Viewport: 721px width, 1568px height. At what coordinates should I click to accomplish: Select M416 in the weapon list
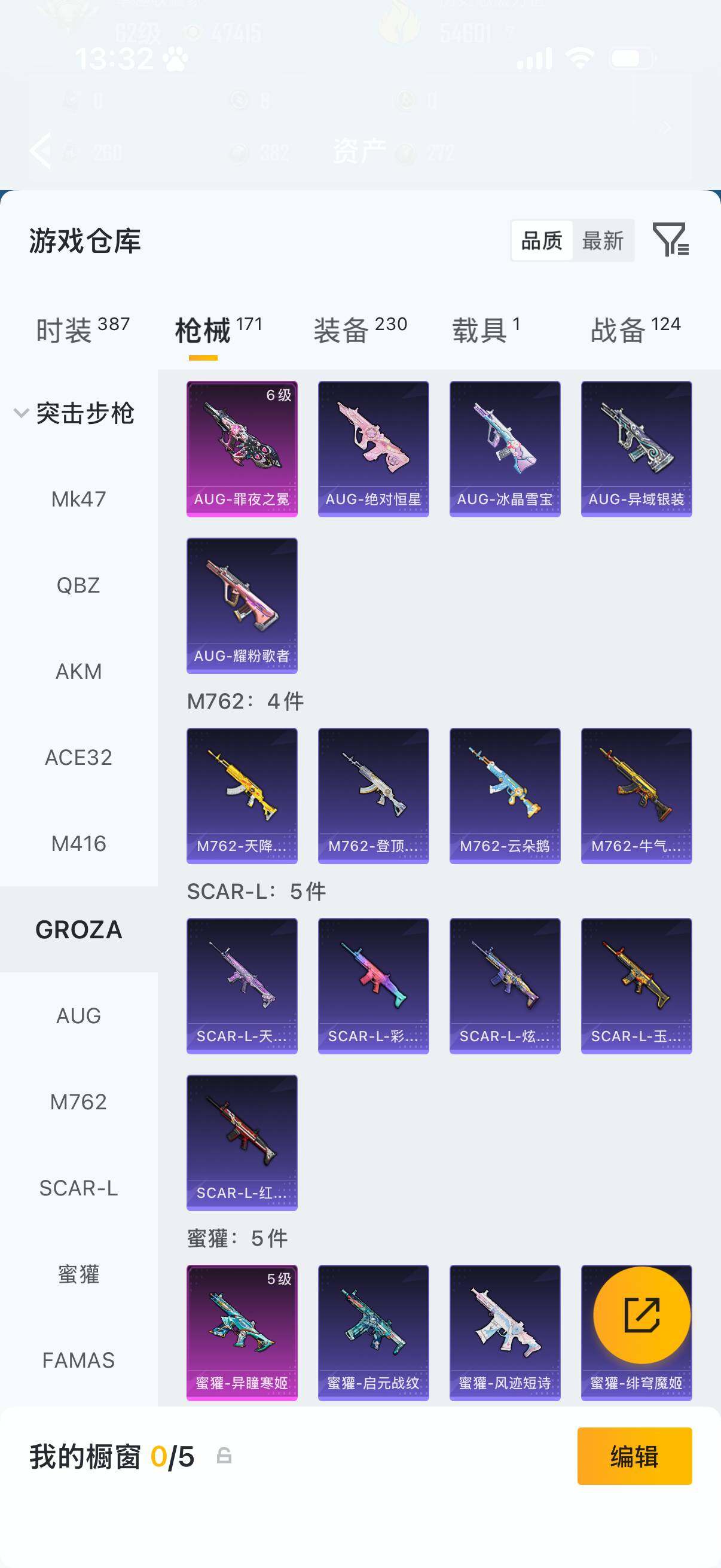point(78,844)
